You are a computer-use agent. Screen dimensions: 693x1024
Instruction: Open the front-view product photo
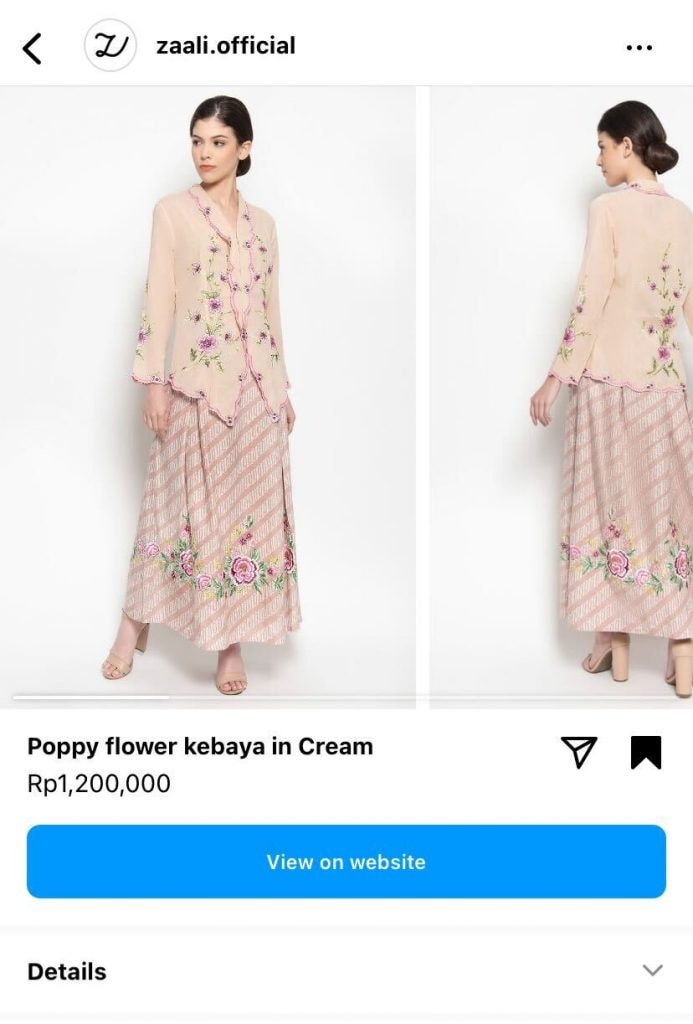(208, 395)
